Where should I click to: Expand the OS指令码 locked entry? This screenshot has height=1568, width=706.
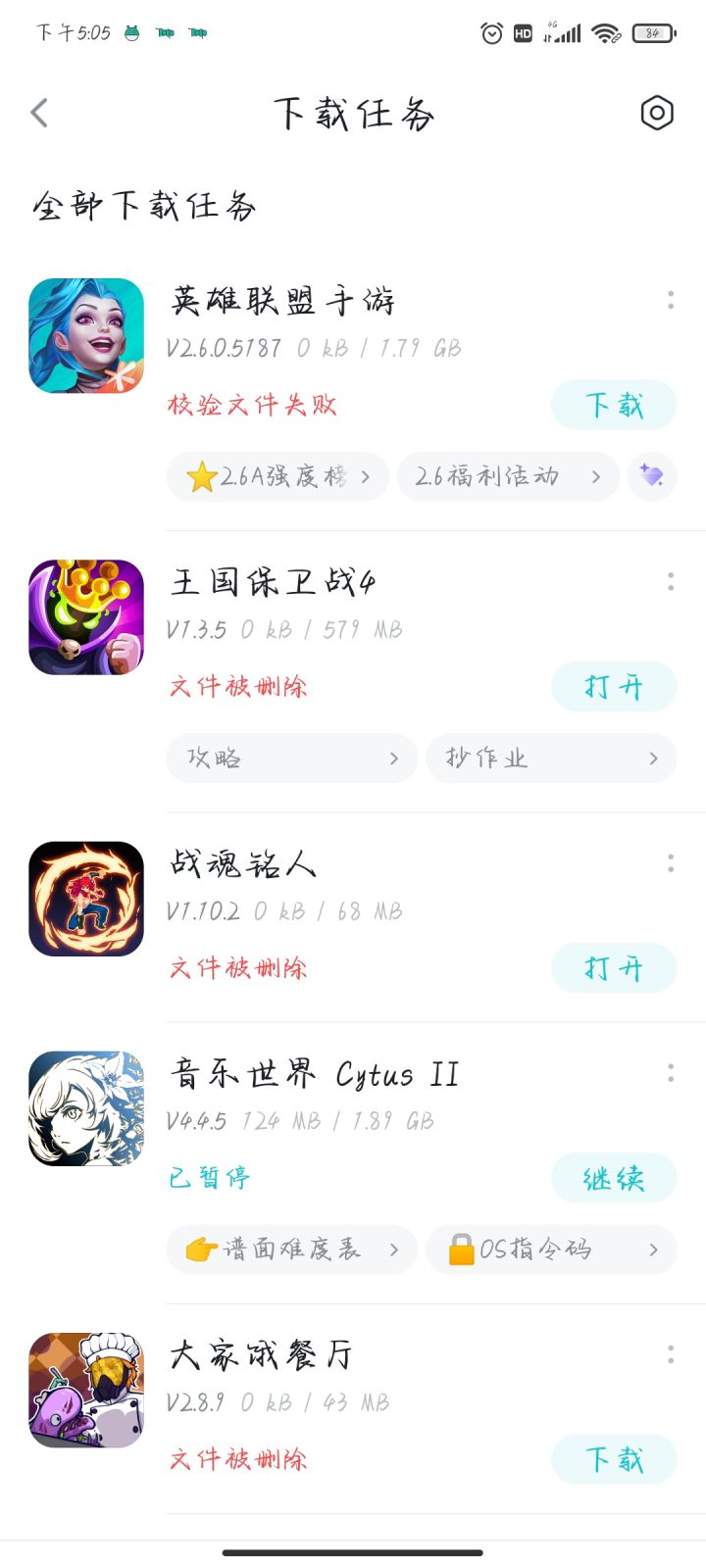pos(551,1249)
